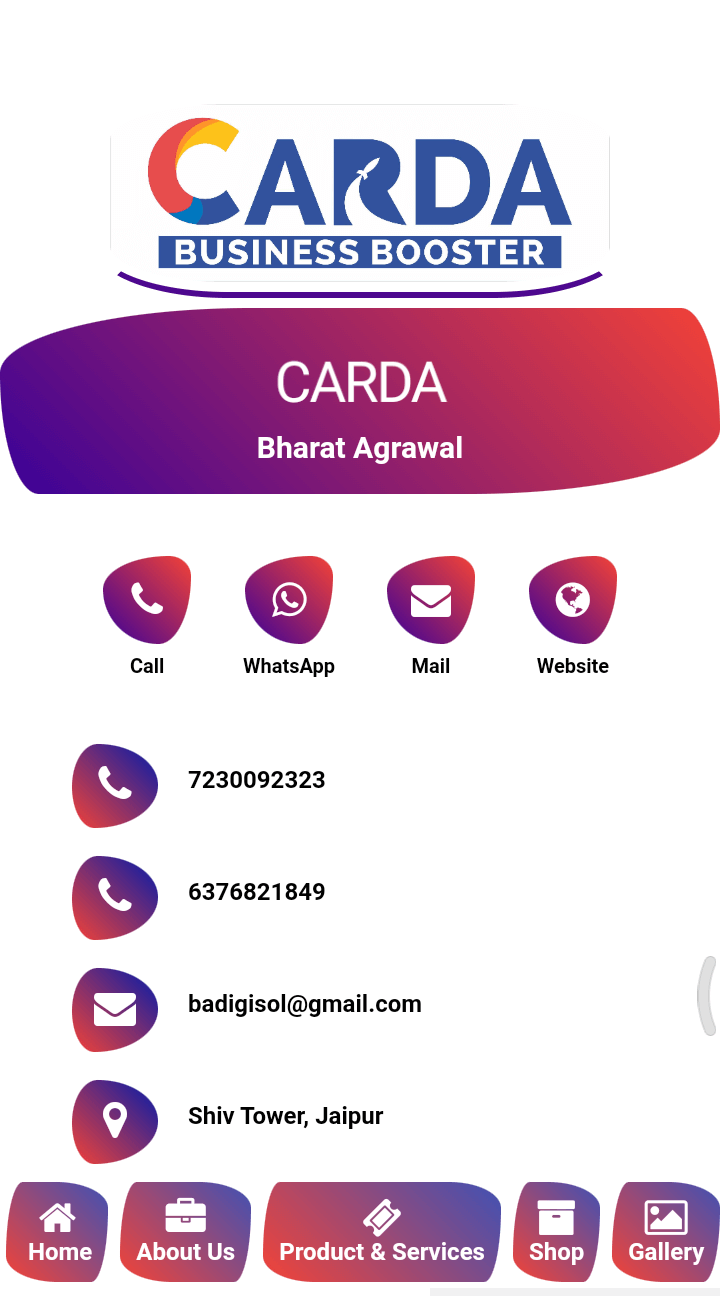
Task: Open WhatsApp chat shortcut
Action: (x=289, y=600)
